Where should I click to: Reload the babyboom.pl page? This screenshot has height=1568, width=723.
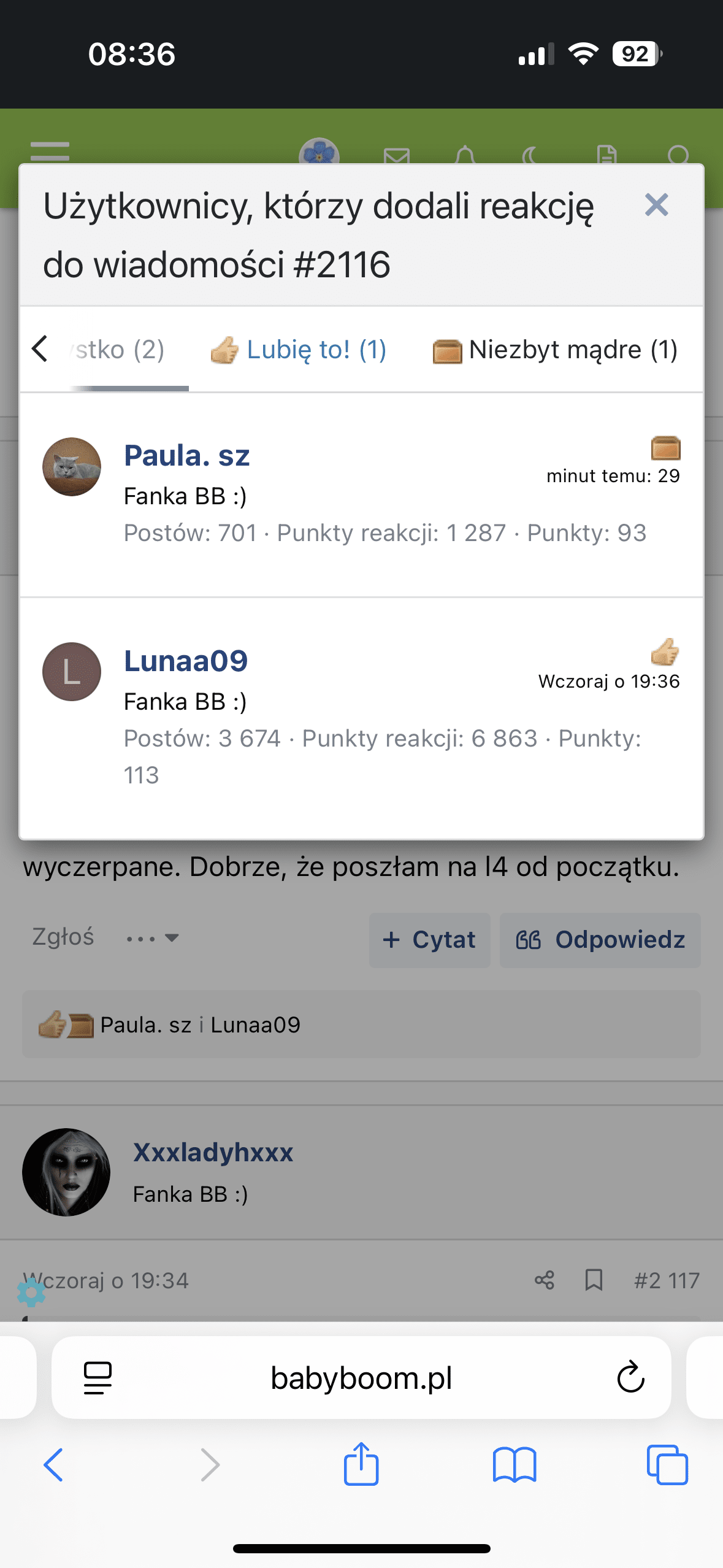click(630, 1378)
